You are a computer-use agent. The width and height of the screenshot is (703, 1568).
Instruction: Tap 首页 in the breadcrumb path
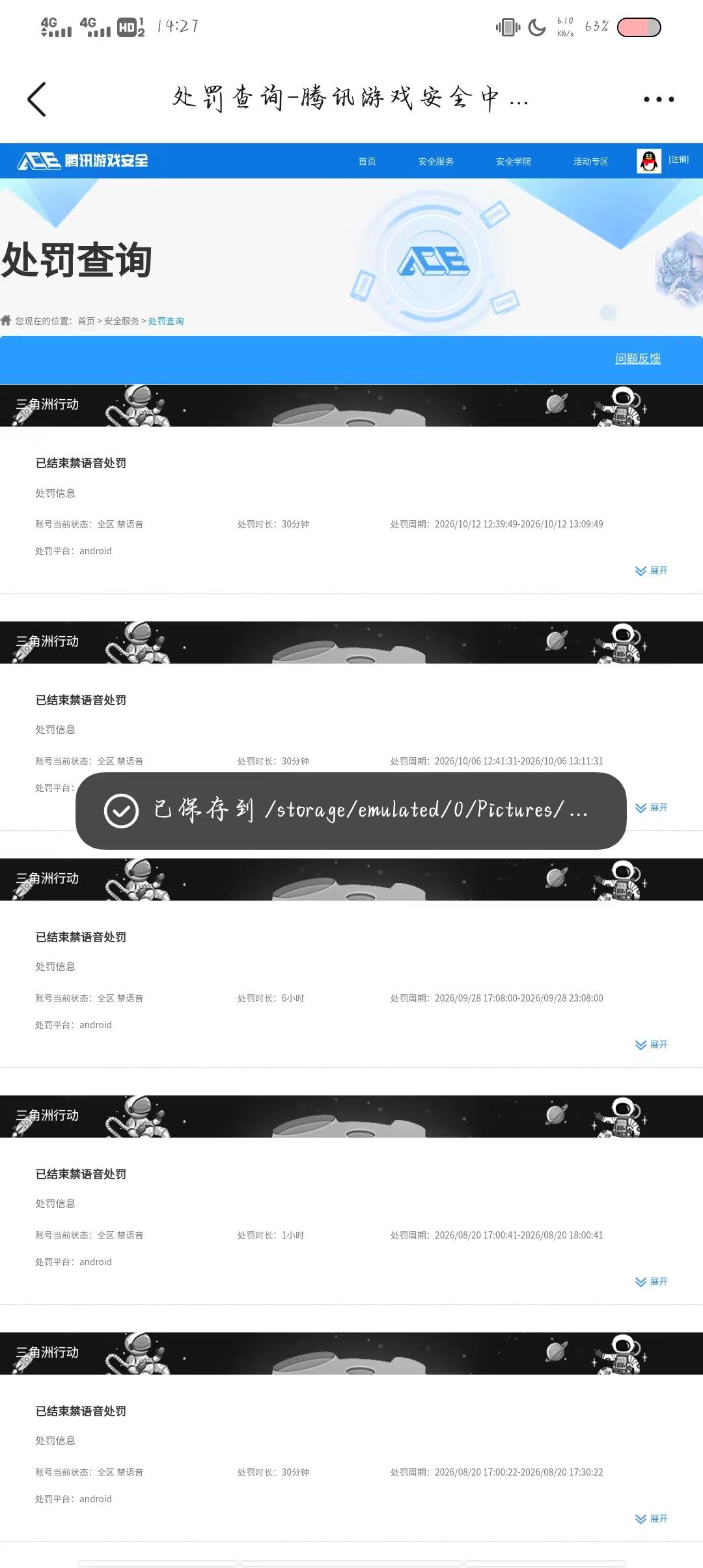86,321
